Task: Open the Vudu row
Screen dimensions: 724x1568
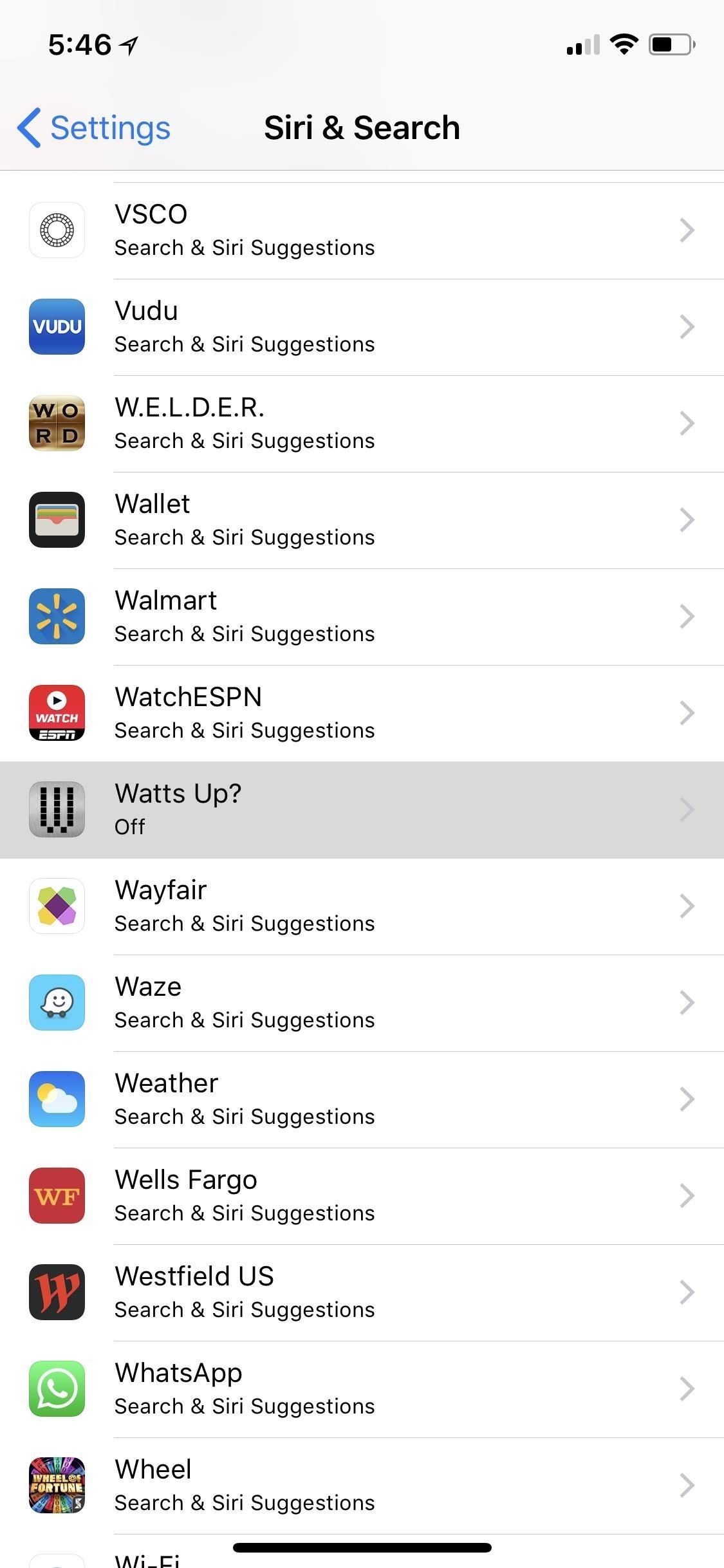Action: [362, 327]
